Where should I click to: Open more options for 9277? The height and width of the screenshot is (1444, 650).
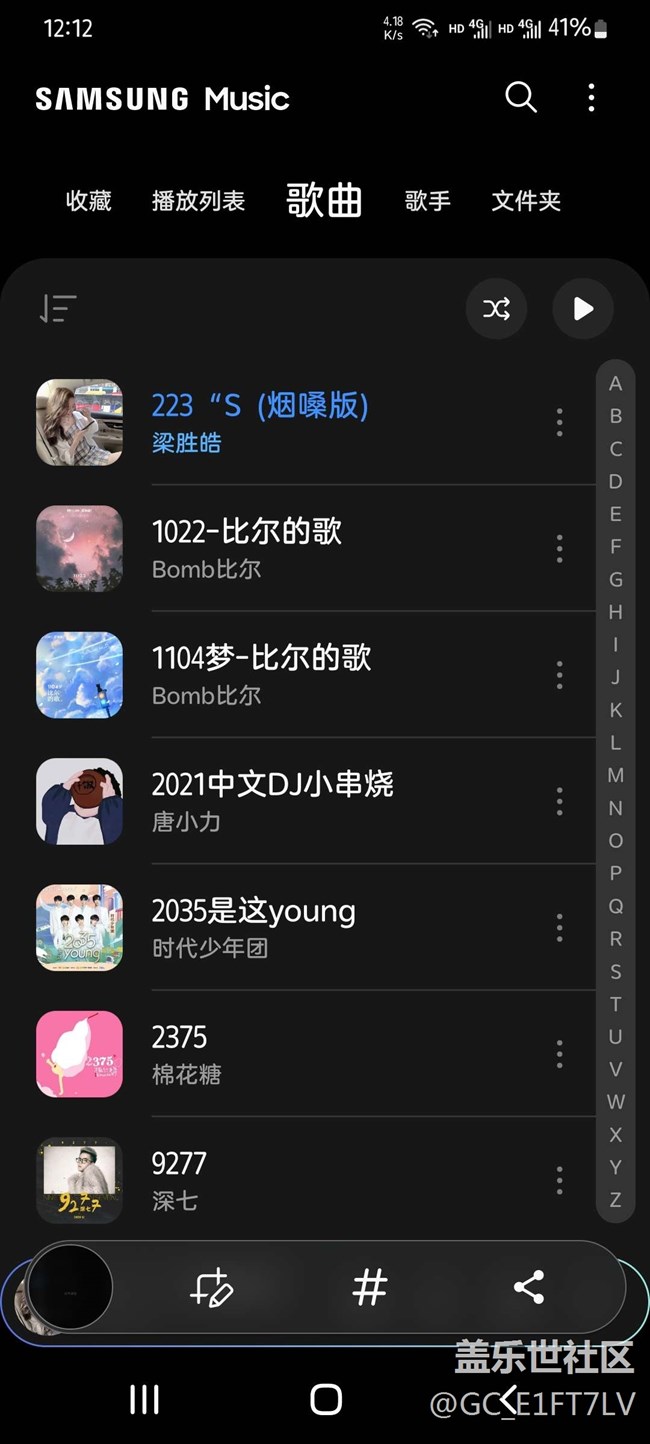coord(559,1179)
